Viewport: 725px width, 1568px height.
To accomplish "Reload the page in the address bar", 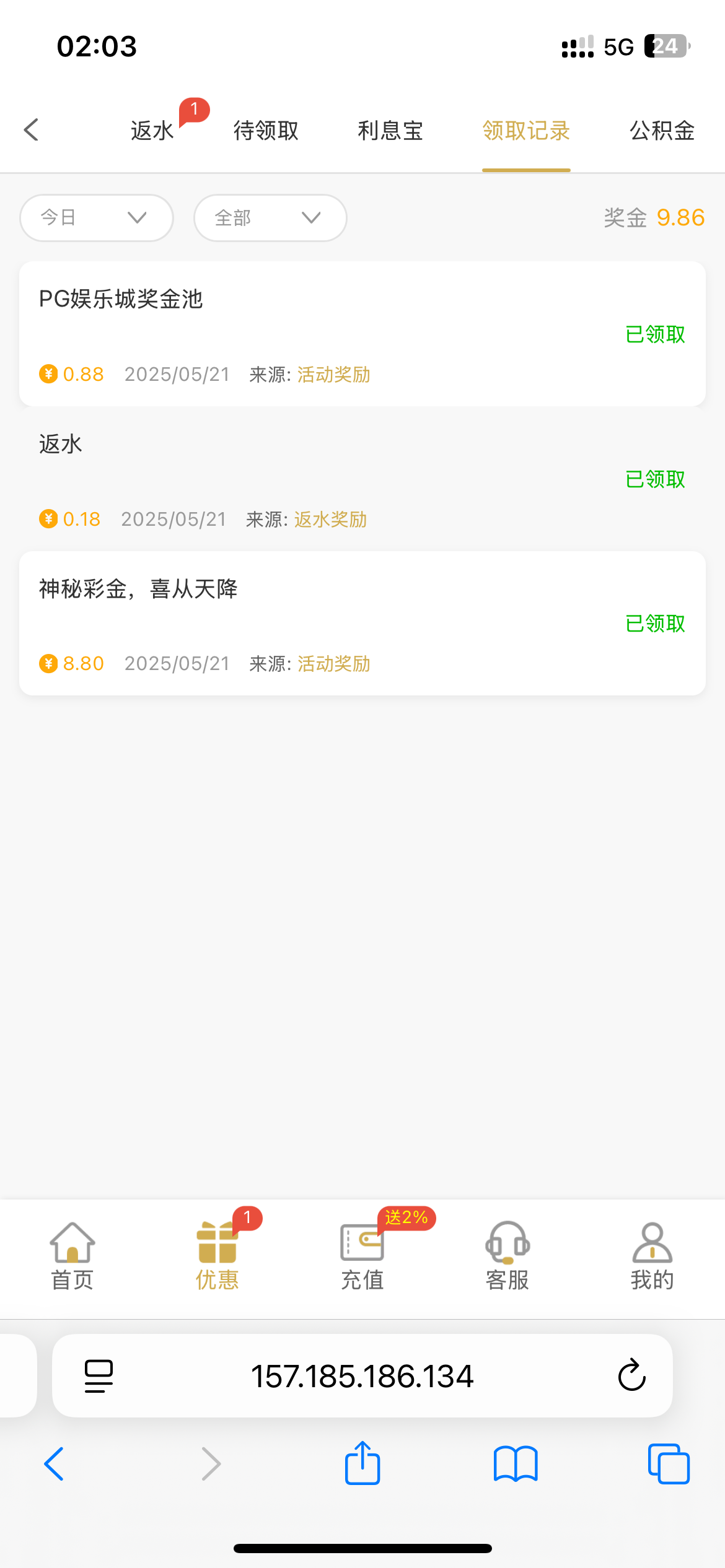I will 631,1376.
